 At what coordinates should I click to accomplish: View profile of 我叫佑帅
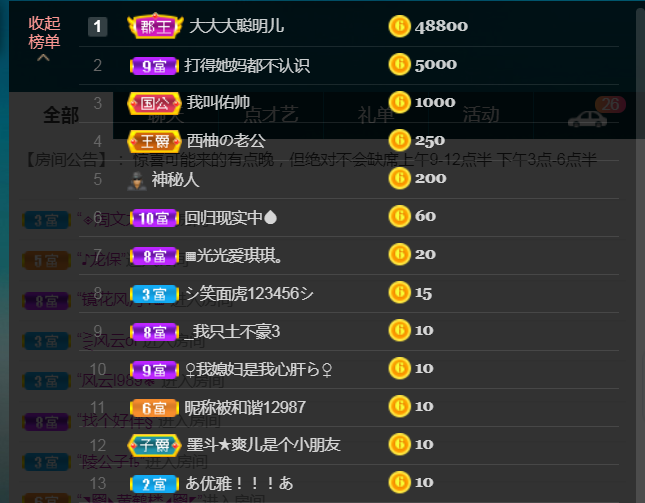tap(217, 102)
